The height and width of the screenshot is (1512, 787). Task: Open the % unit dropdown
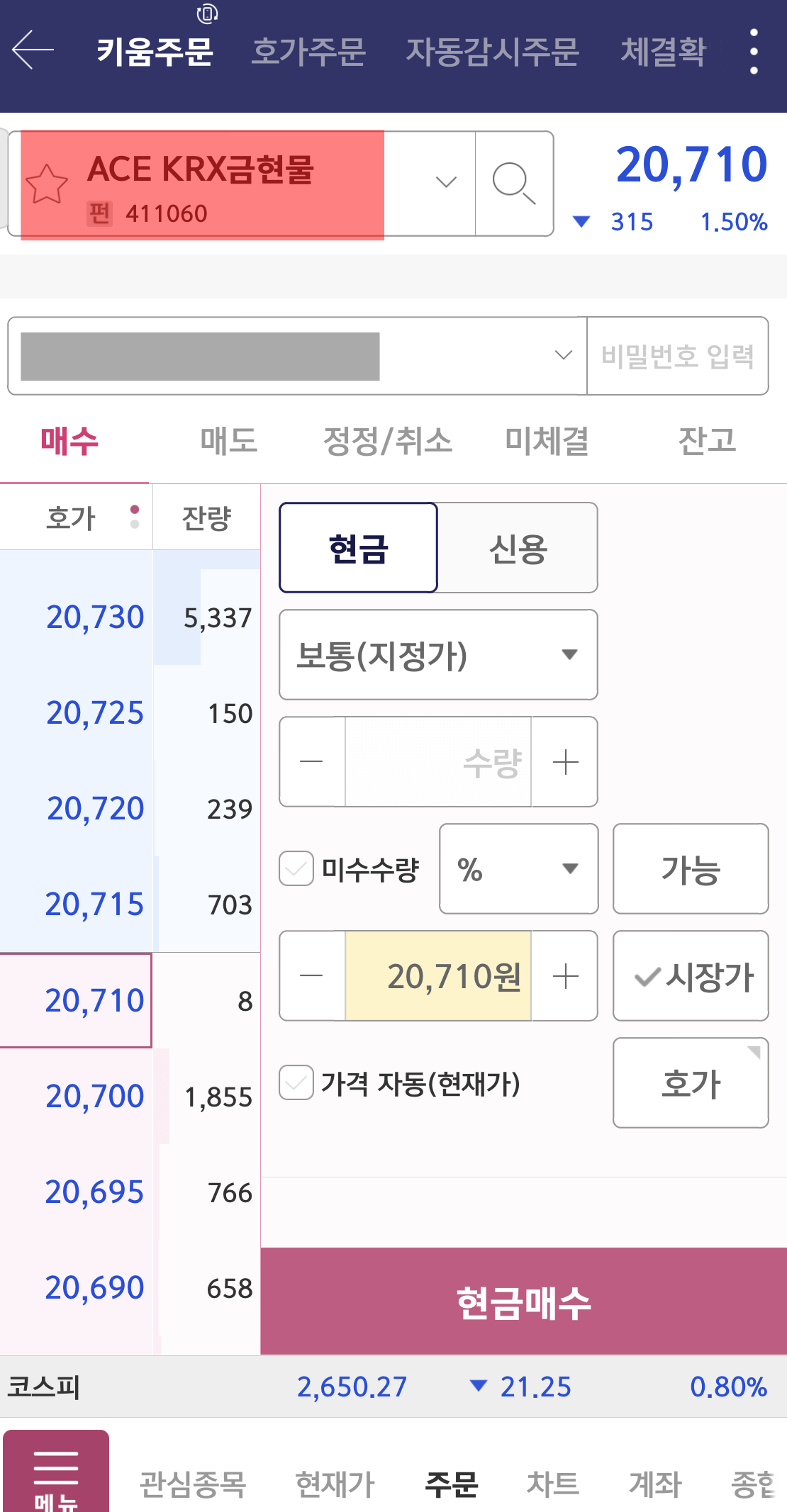tap(518, 869)
